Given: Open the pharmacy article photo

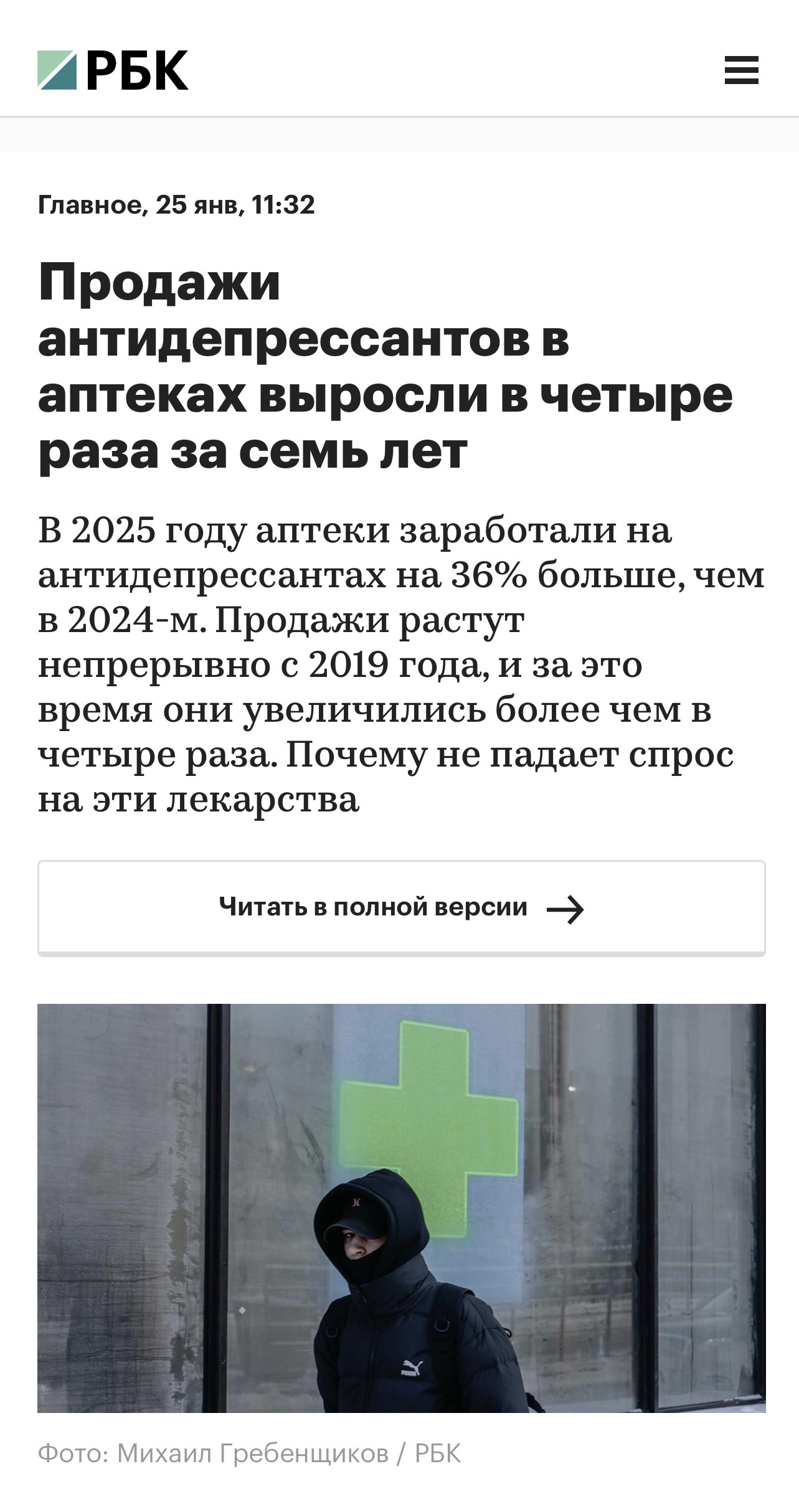Looking at the screenshot, I should (x=401, y=1207).
